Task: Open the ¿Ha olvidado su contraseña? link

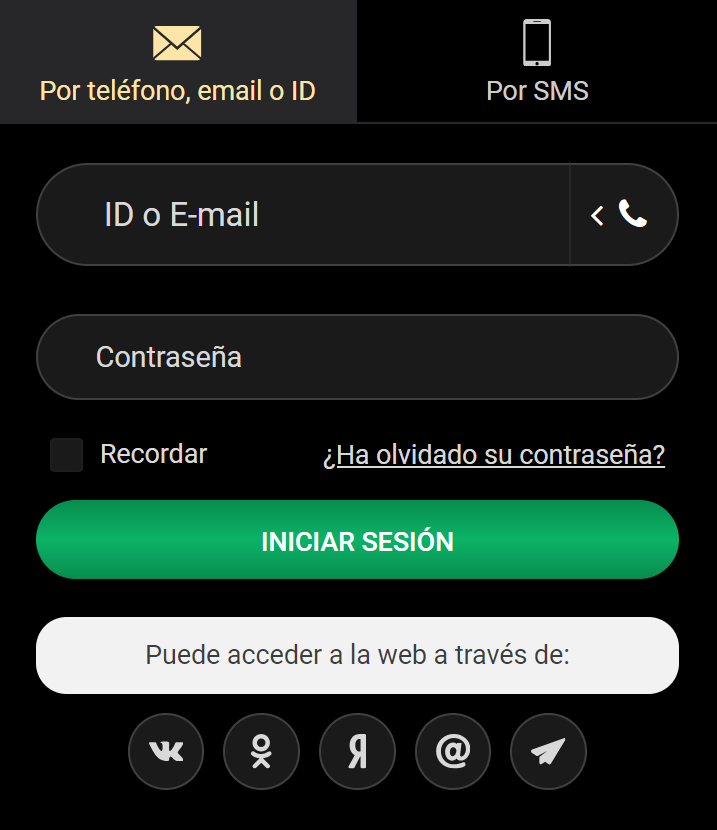Action: pyautogui.click(x=494, y=455)
